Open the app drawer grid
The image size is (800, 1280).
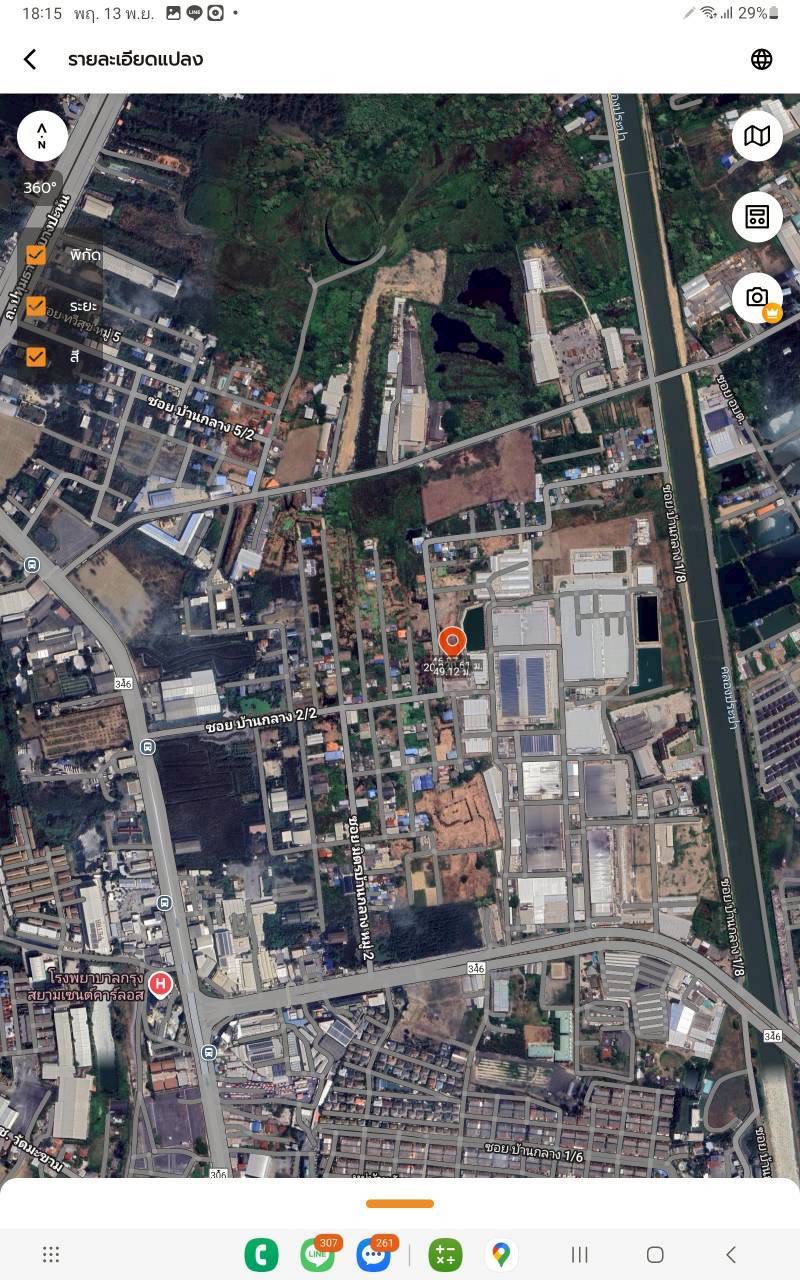pos(51,1254)
